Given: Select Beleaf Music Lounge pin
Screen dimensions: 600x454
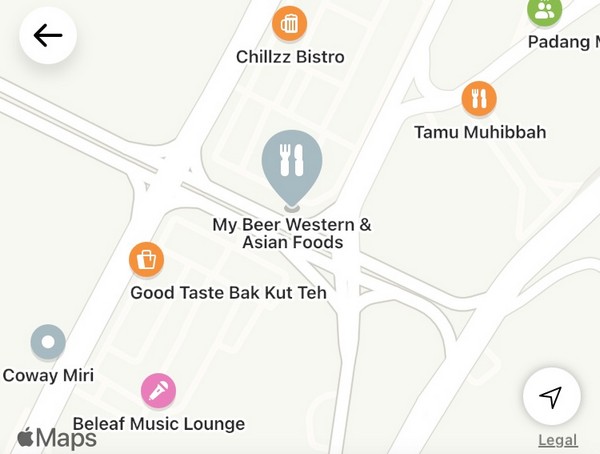Looking at the screenshot, I should point(158,391).
